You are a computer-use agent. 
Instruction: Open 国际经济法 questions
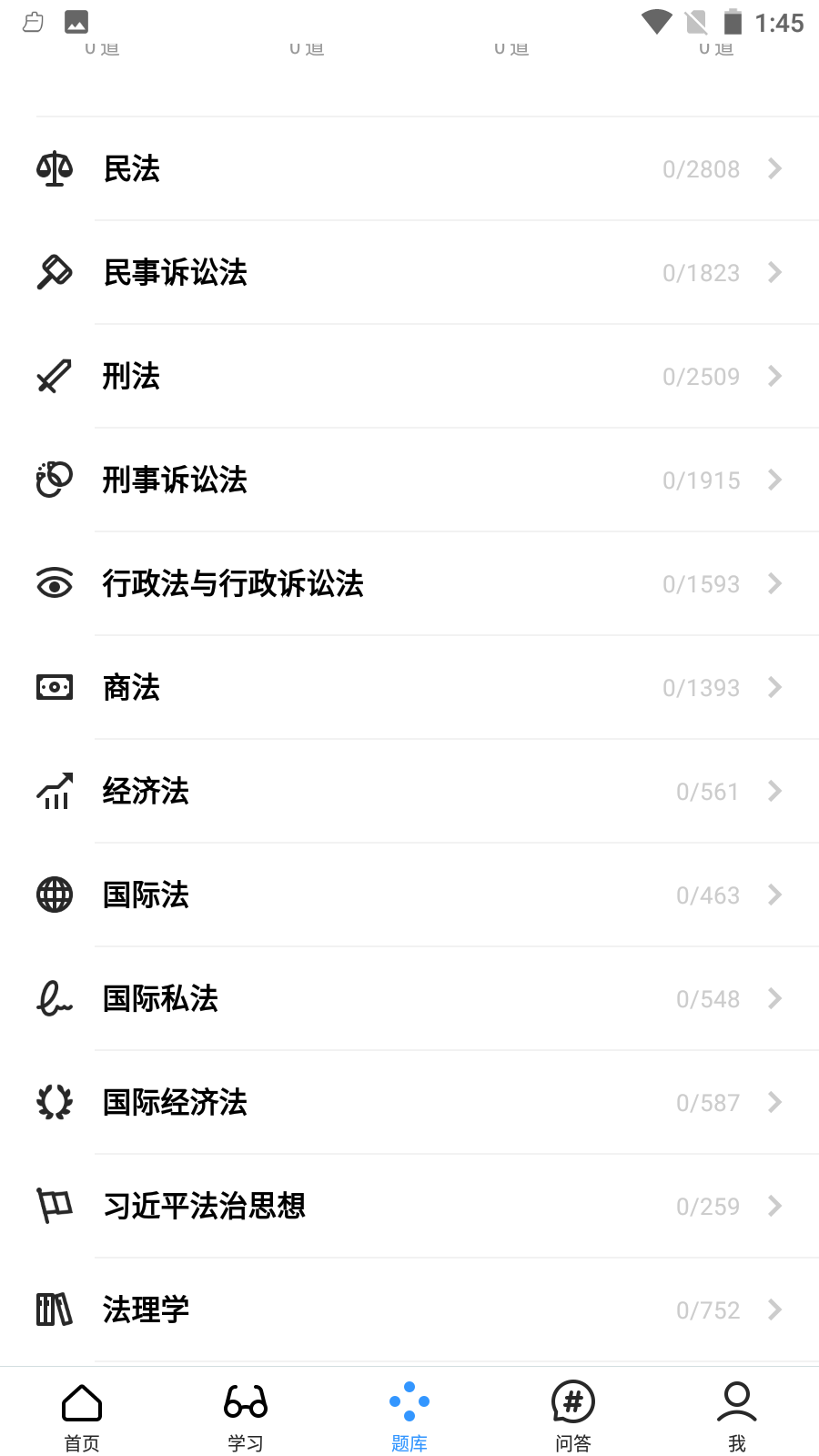(409, 1102)
